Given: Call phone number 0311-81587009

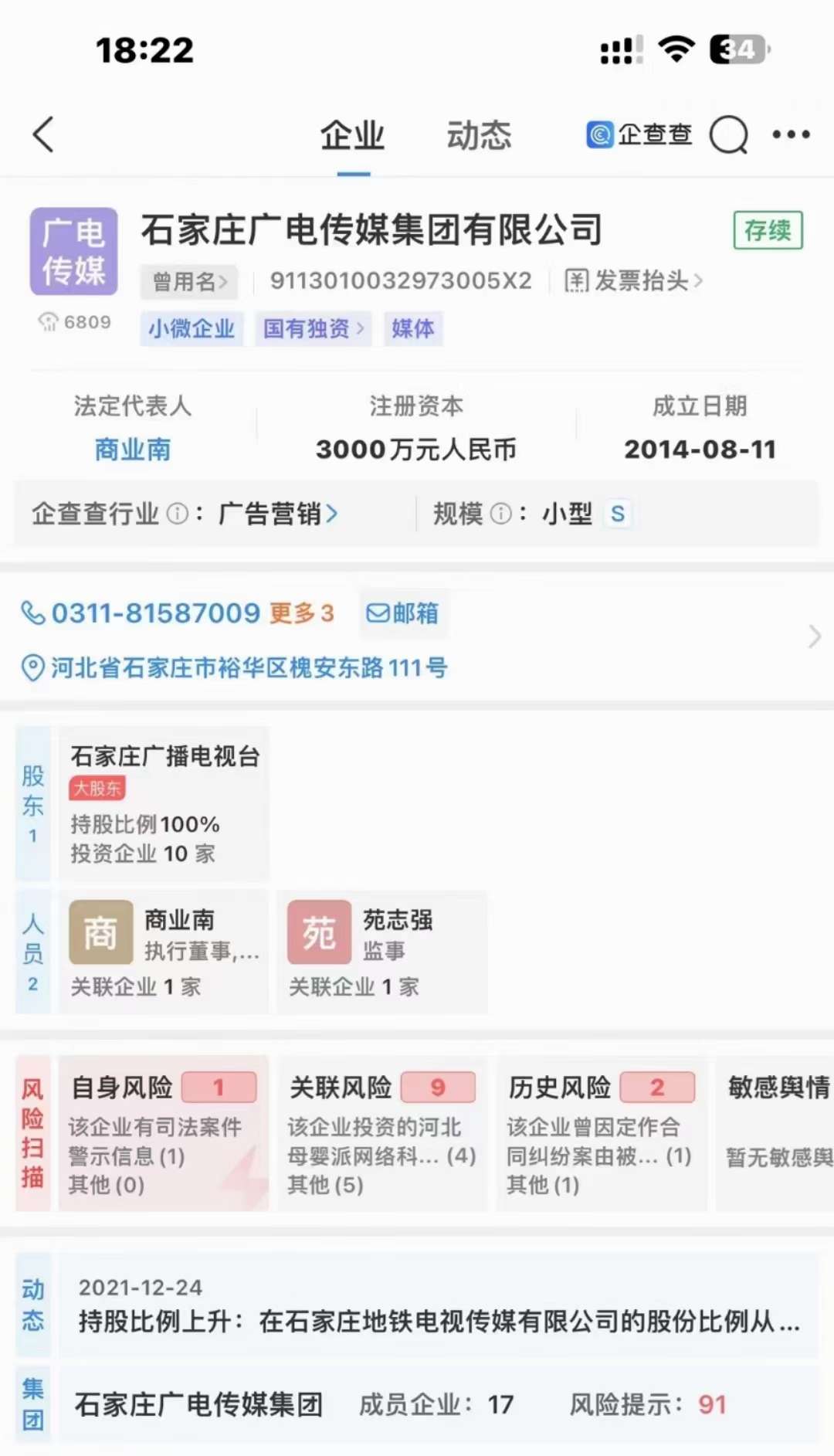Looking at the screenshot, I should [x=154, y=613].
